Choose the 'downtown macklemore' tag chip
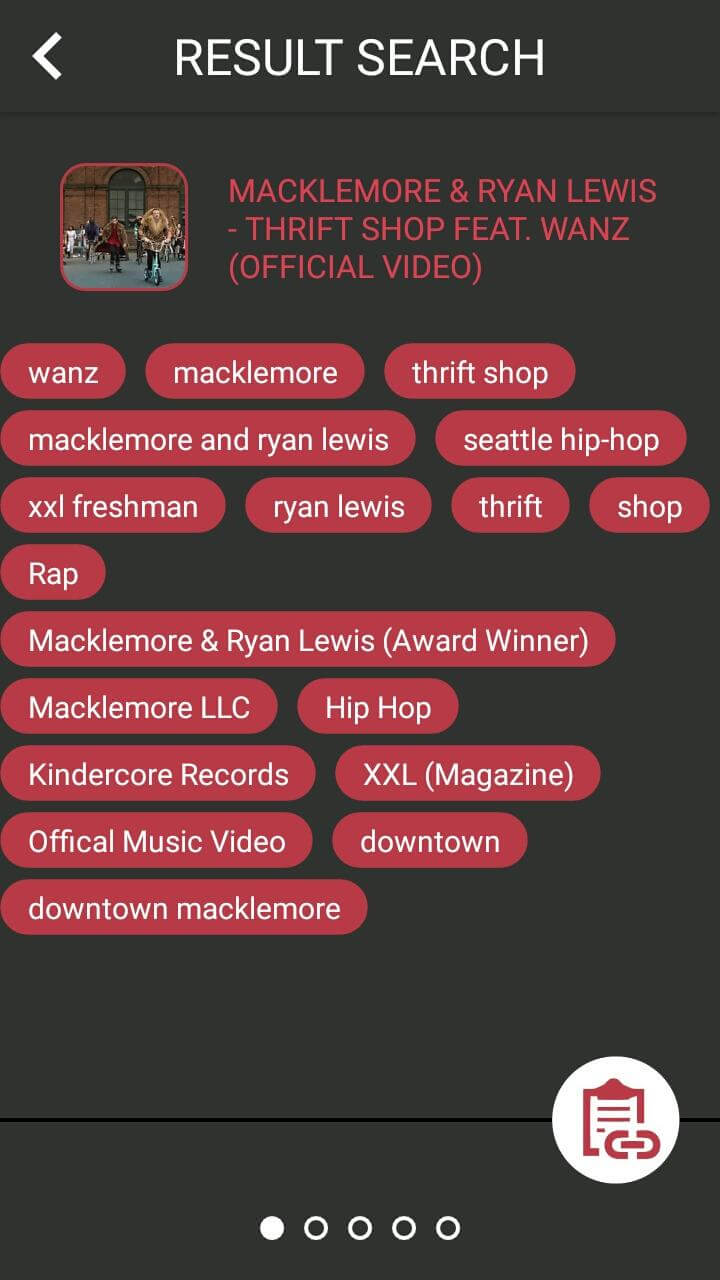Screen dimensions: 720x1280 tap(184, 909)
